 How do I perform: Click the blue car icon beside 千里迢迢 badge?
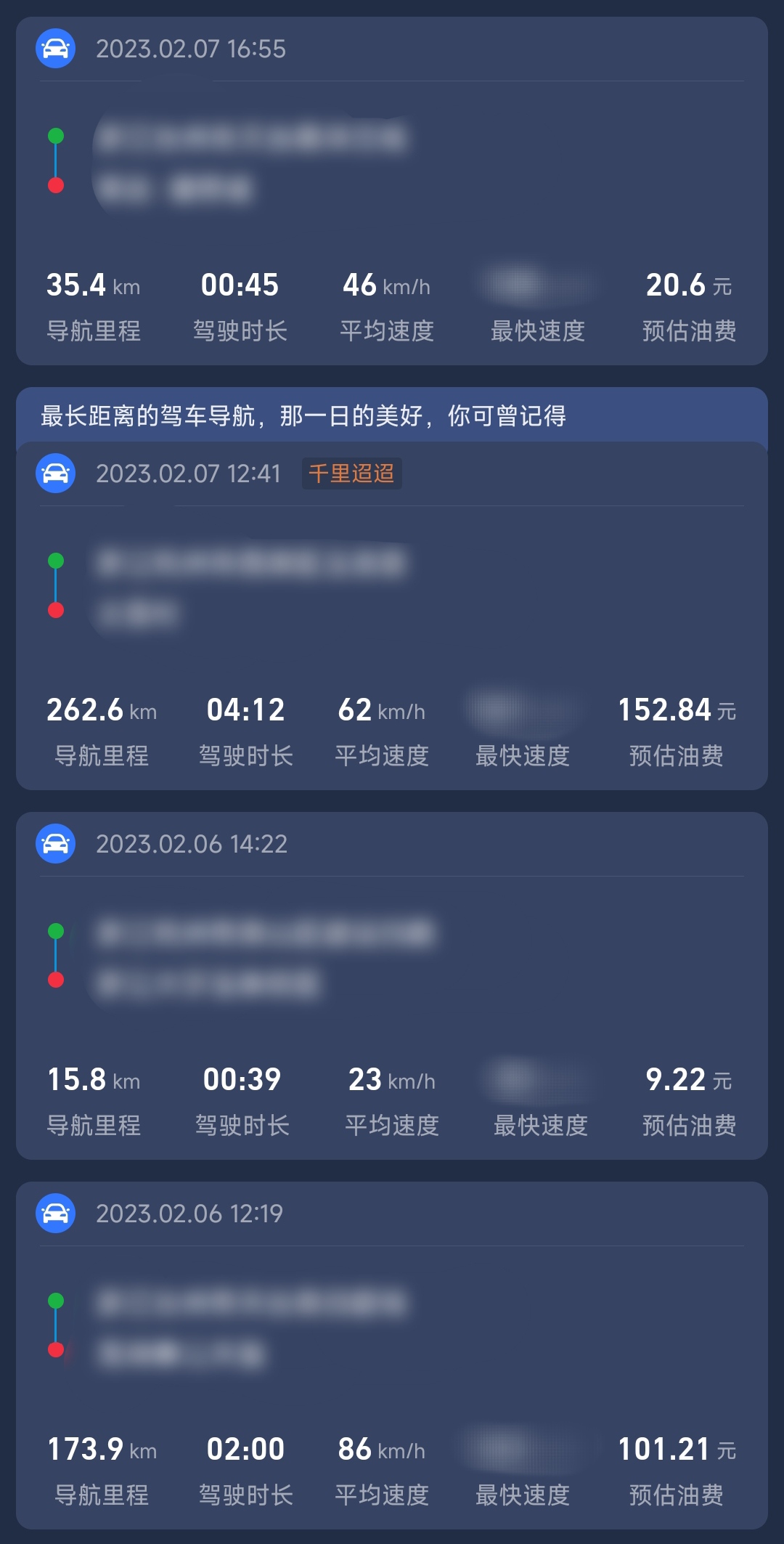click(x=56, y=474)
